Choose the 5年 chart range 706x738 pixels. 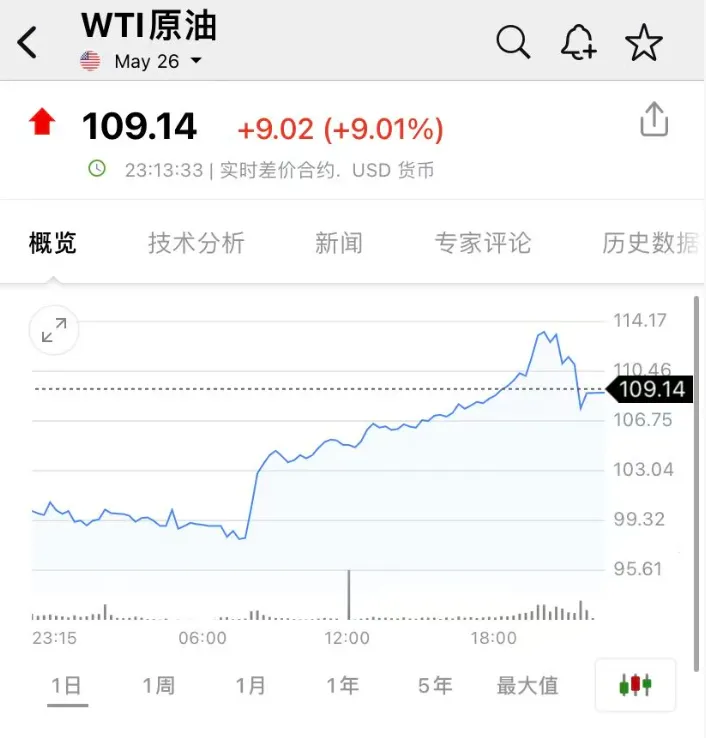coord(435,686)
